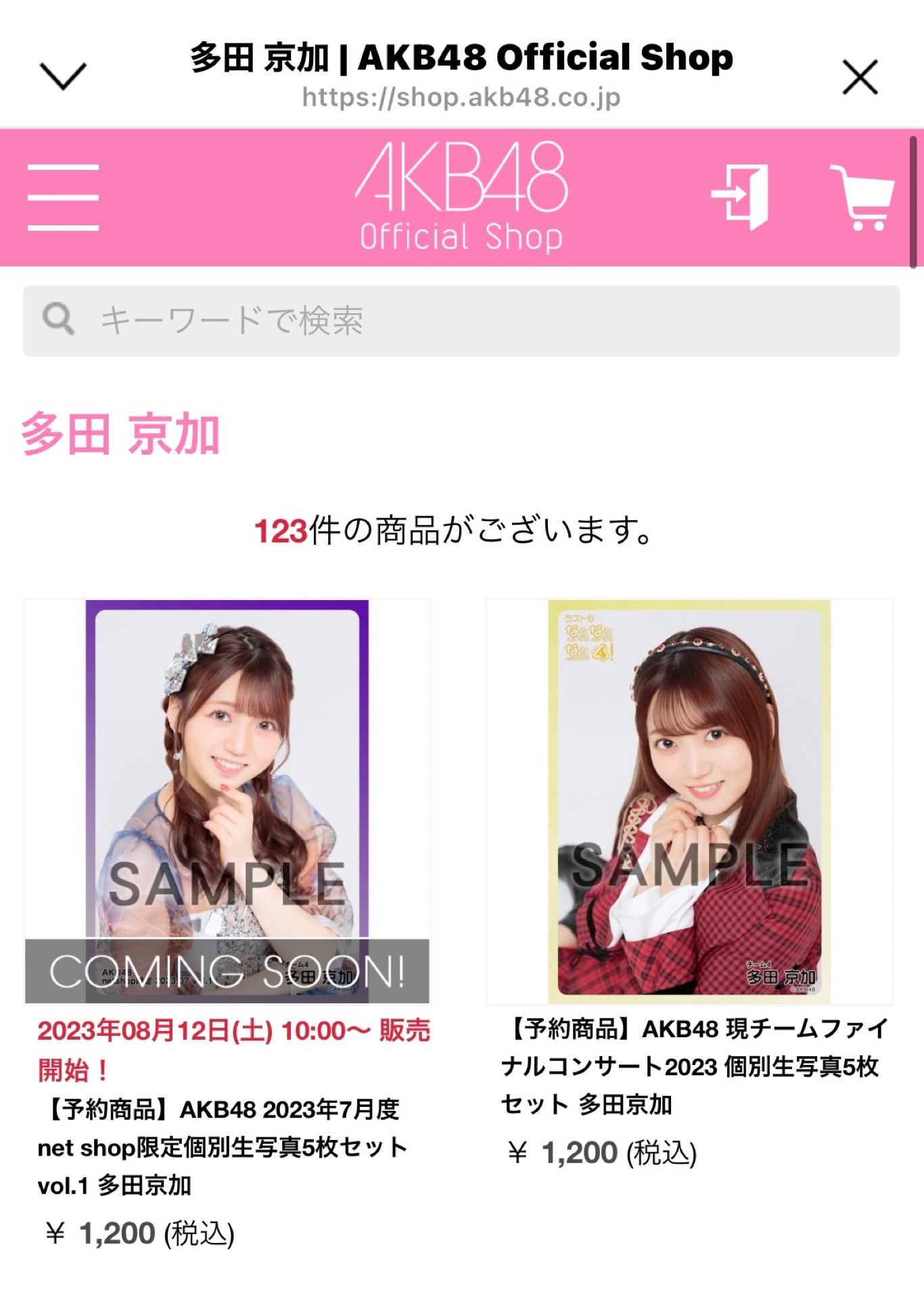Image resolution: width=924 pixels, height=1299 pixels.
Task: Open the login icon
Action: pos(741,196)
